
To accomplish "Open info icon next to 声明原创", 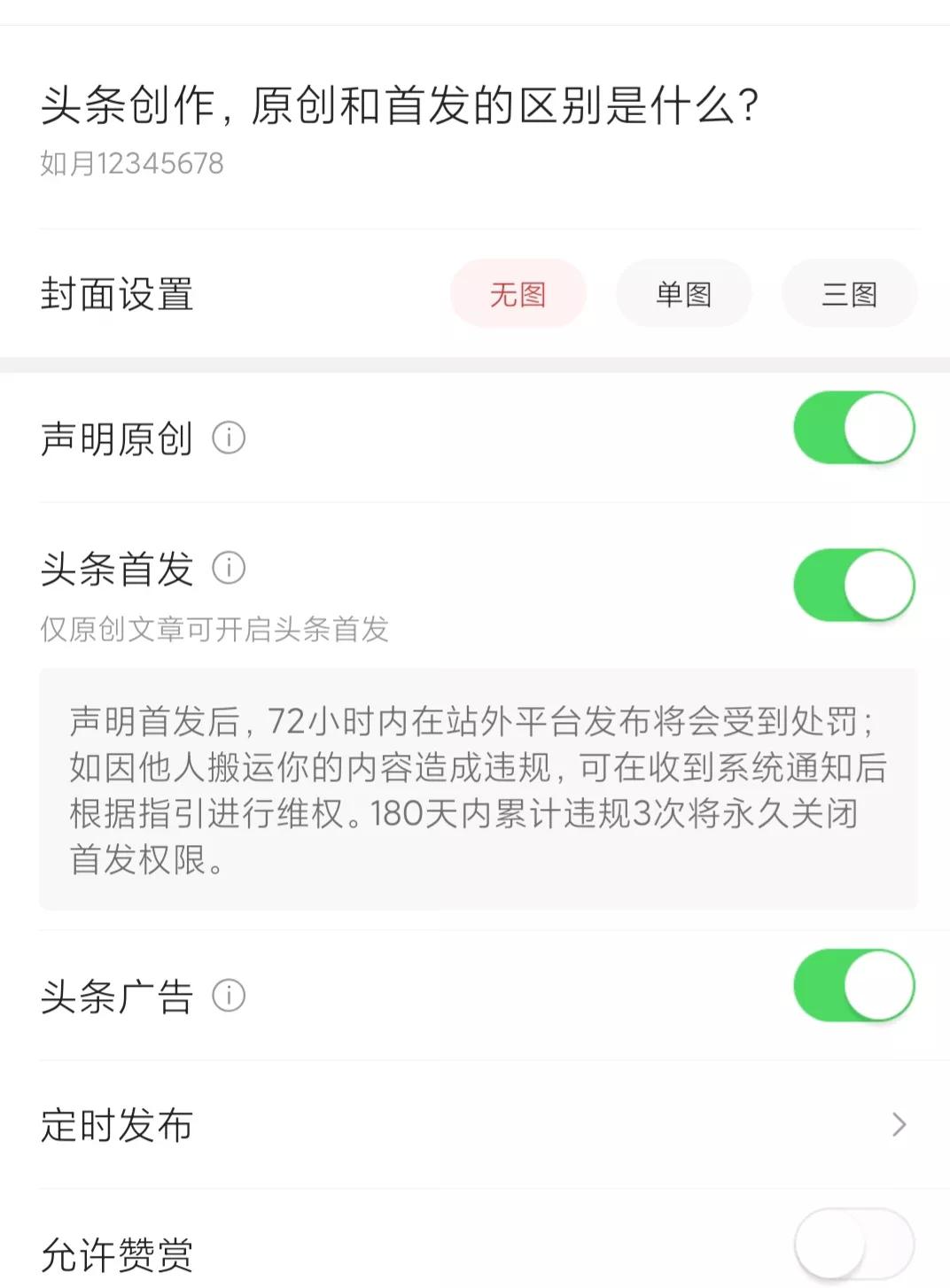I will [229, 438].
